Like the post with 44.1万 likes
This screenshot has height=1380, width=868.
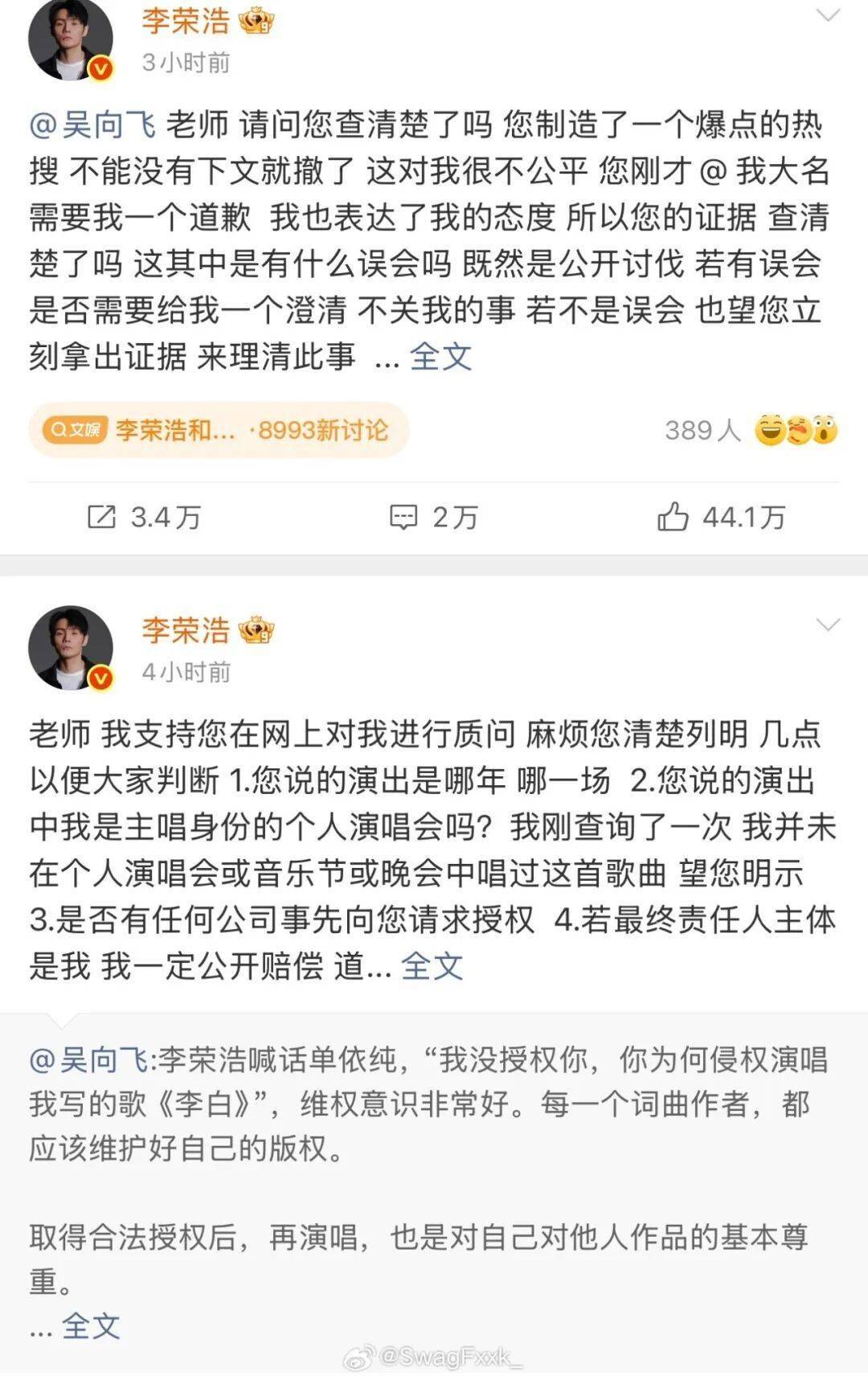point(721,517)
